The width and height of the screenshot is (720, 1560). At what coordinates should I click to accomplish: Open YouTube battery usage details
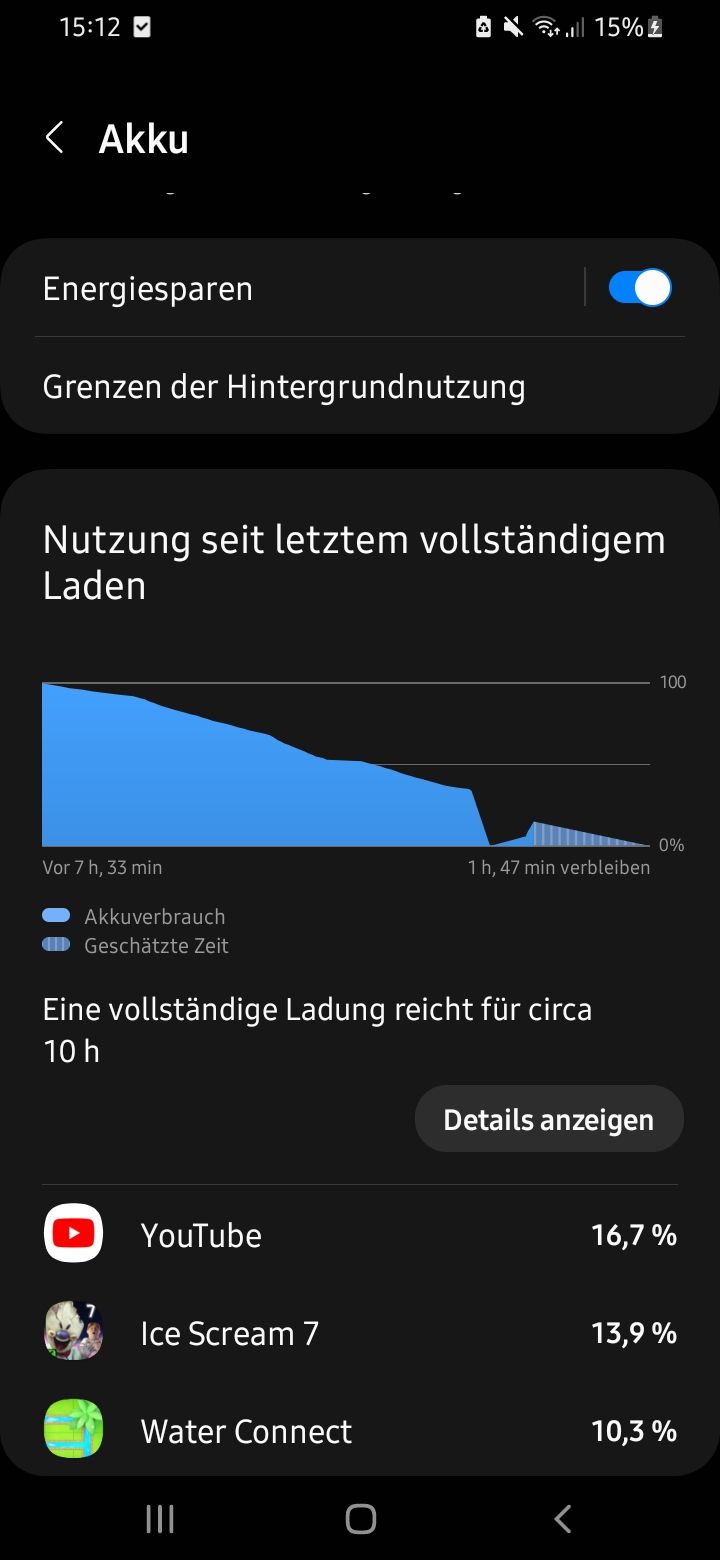(x=360, y=1235)
